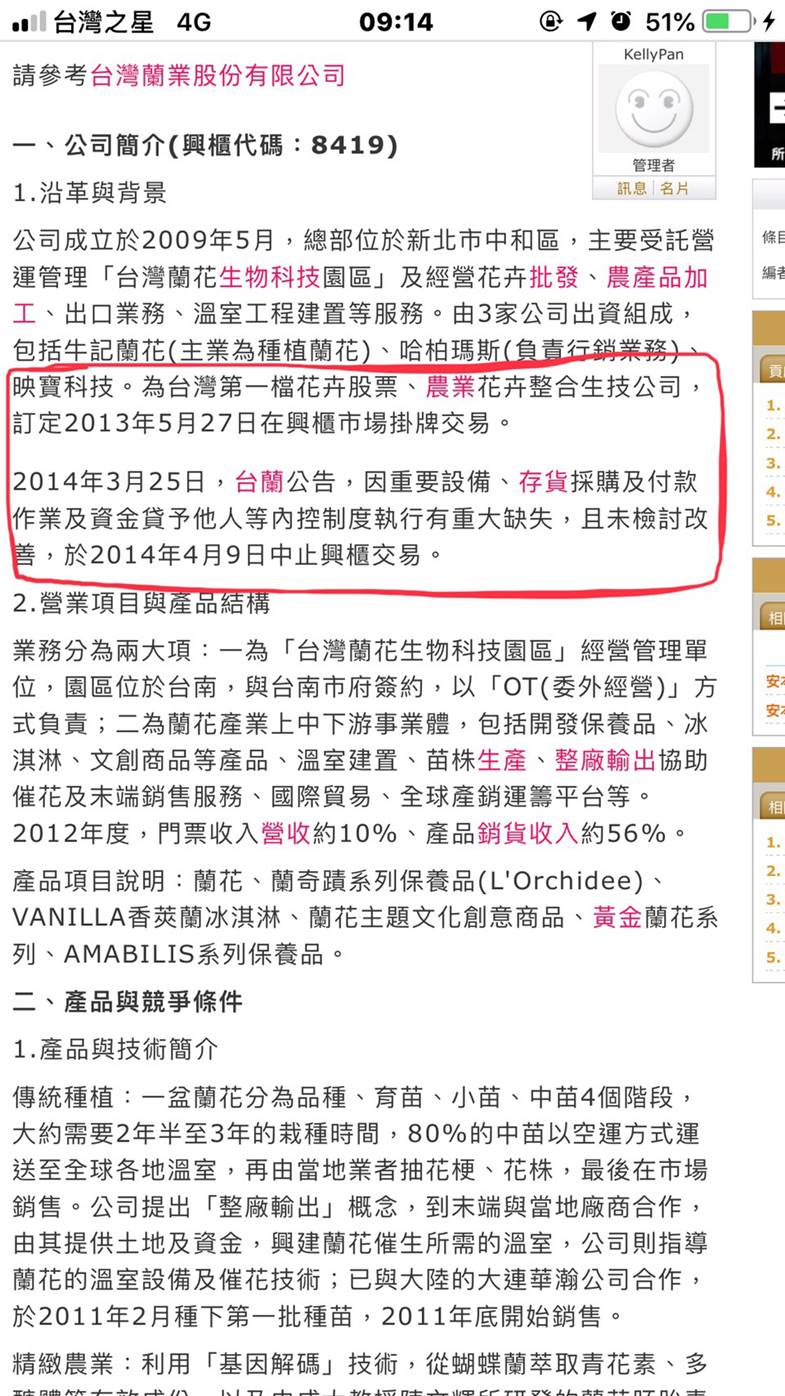The height and width of the screenshot is (1396, 785).
Task: Tap the 存貨 keyword link
Action: point(543,483)
